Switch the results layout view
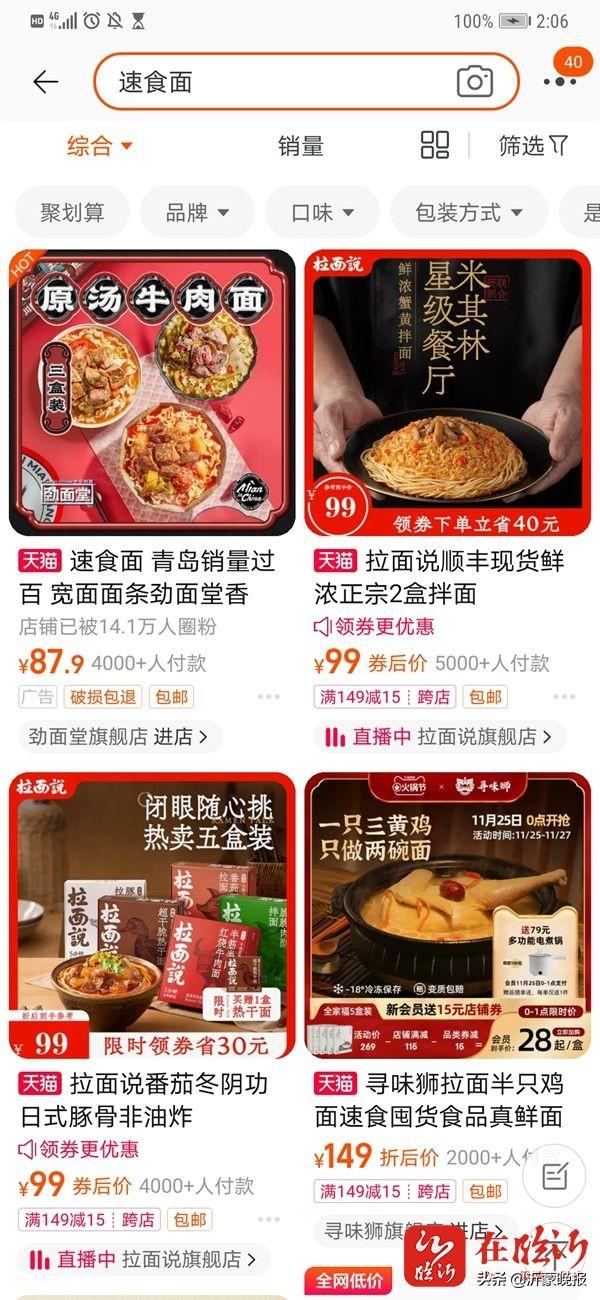 pos(435,145)
